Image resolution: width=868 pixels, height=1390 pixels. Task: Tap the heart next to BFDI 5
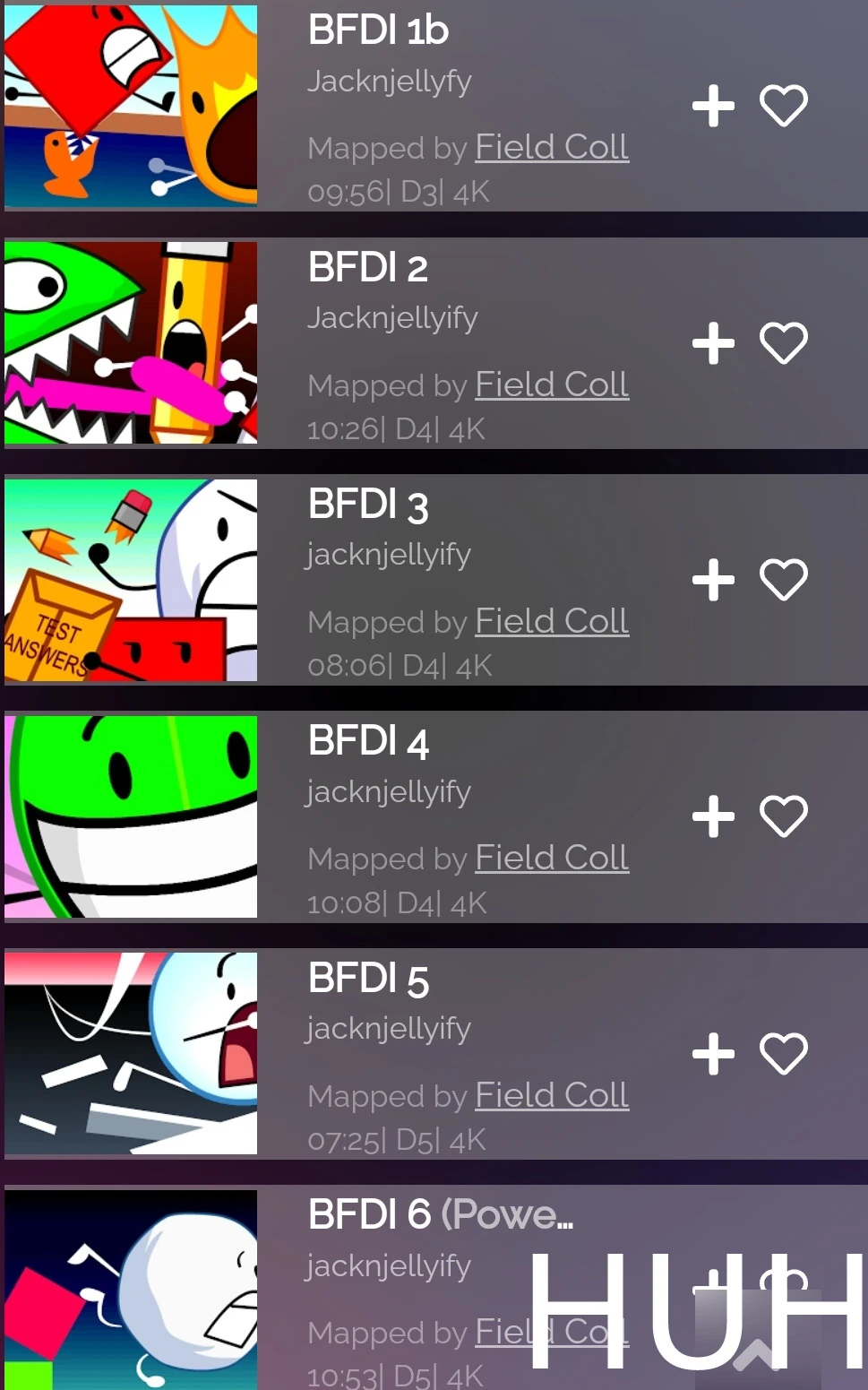(784, 1053)
